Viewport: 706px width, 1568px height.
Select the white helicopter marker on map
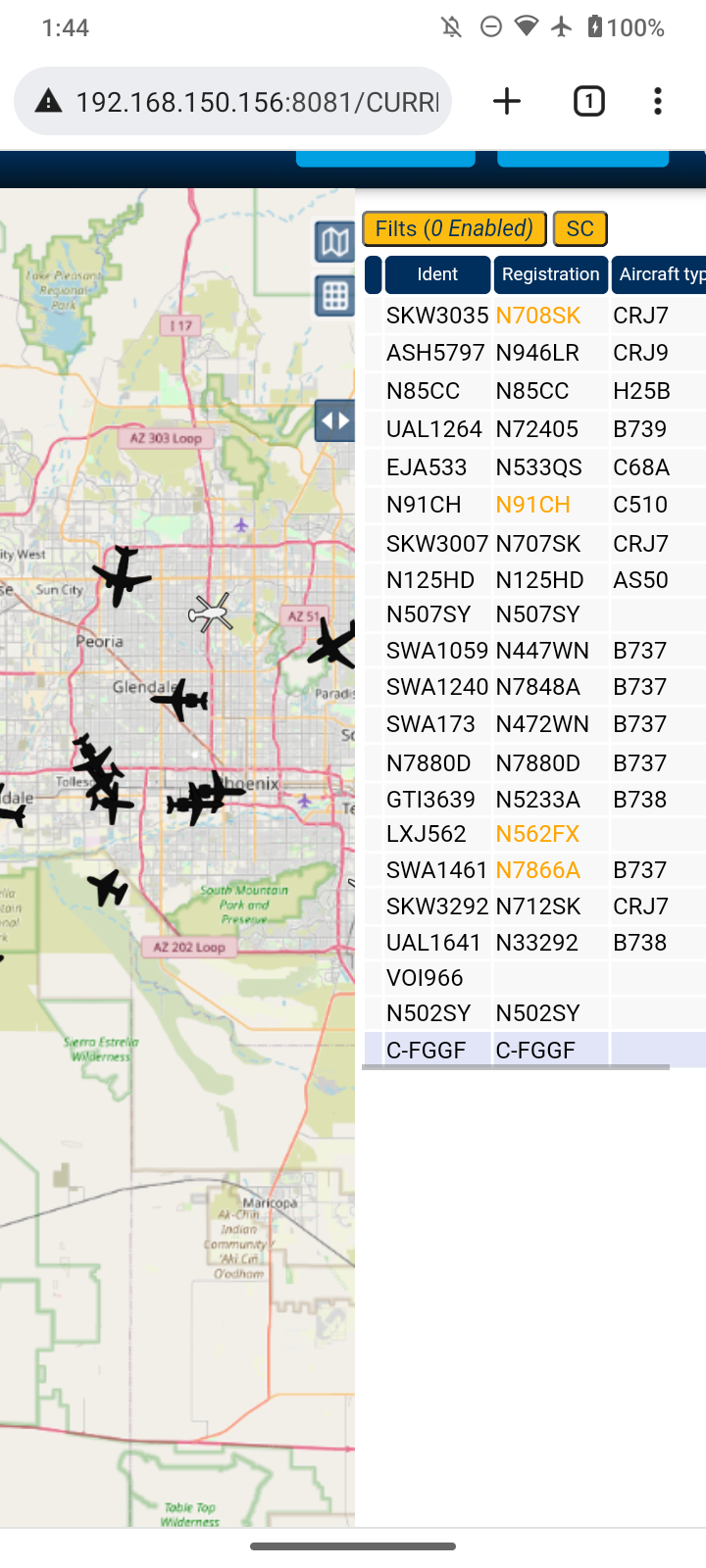pyautogui.click(x=210, y=612)
